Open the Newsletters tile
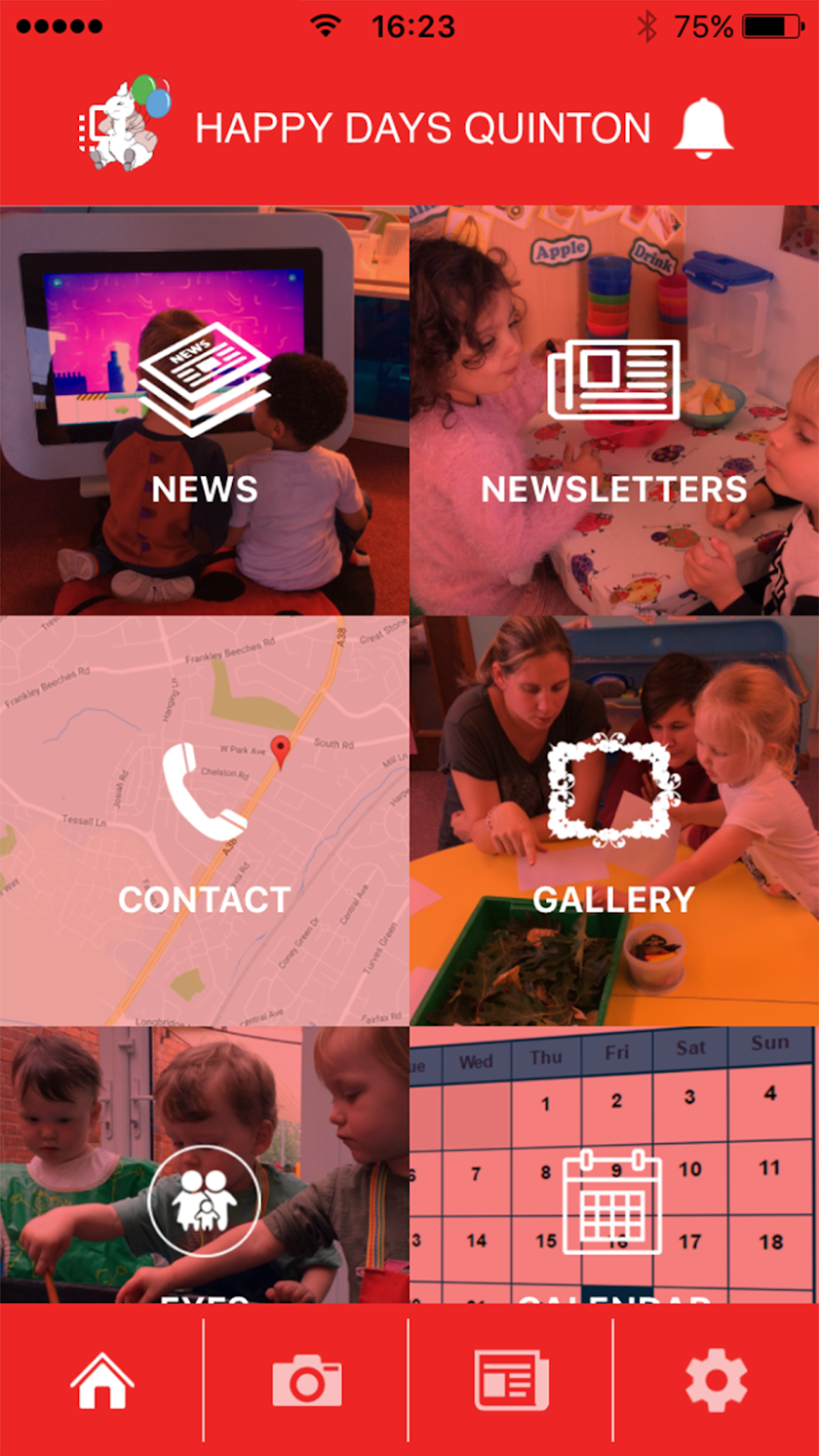 point(613,411)
